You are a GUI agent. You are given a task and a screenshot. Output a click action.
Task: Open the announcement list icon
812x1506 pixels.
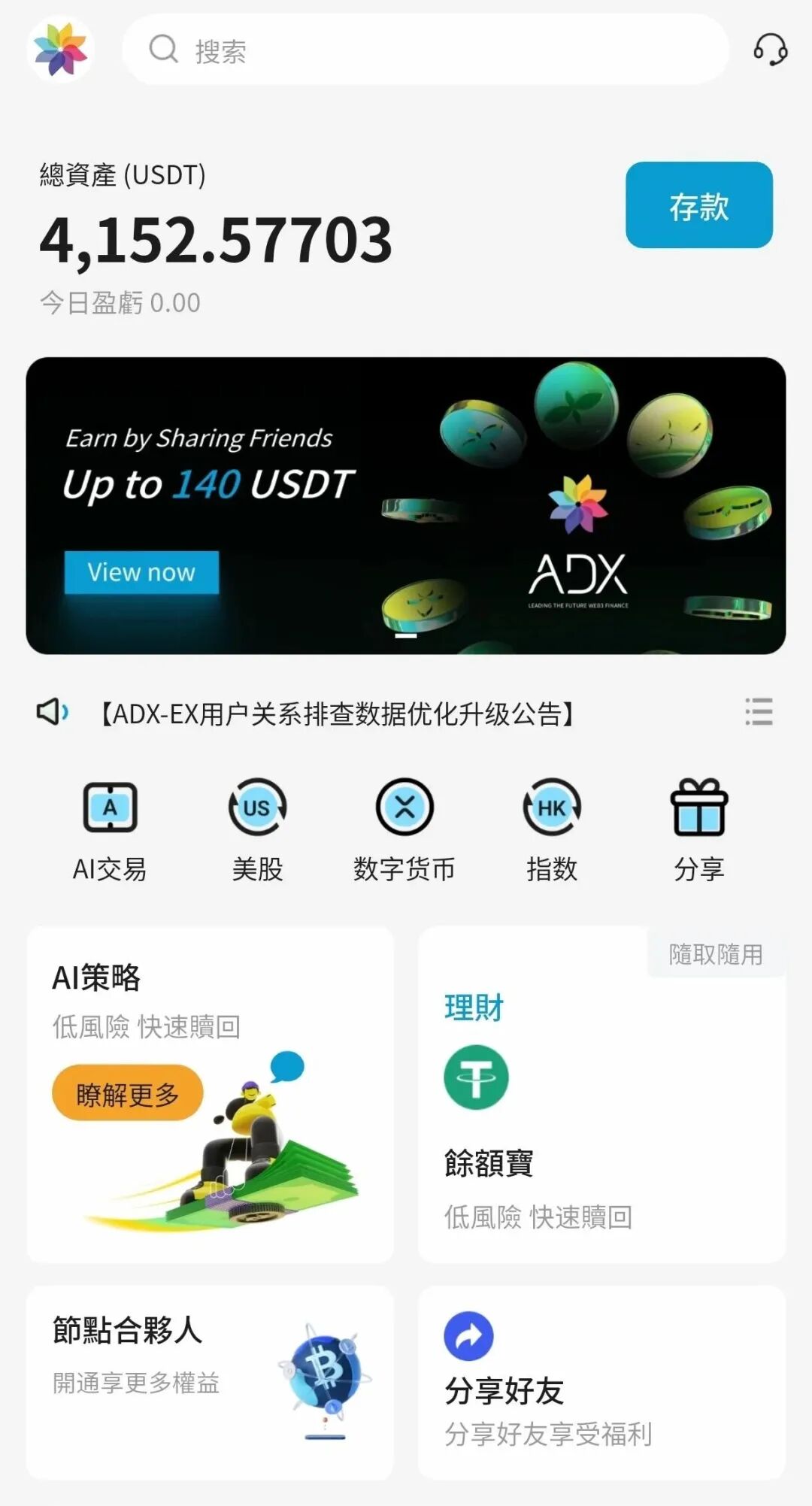(760, 711)
